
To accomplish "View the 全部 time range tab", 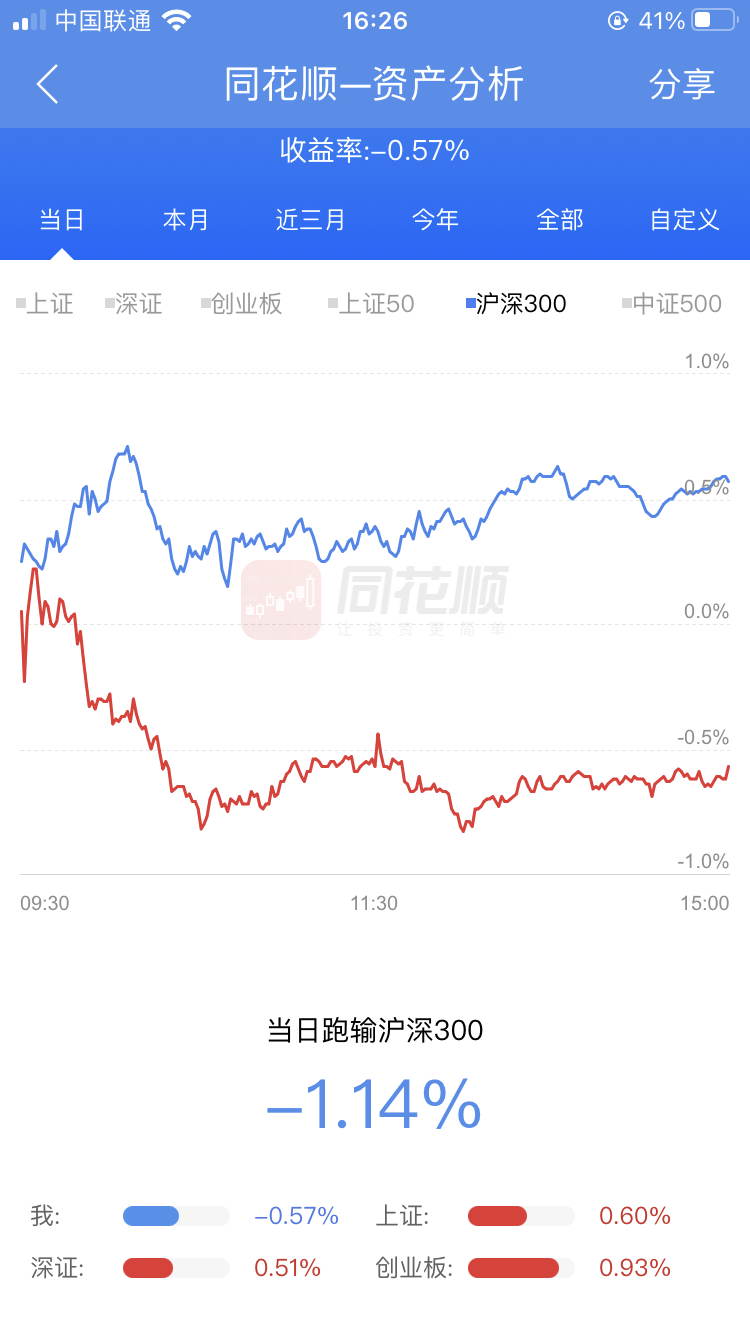I will click(560, 220).
